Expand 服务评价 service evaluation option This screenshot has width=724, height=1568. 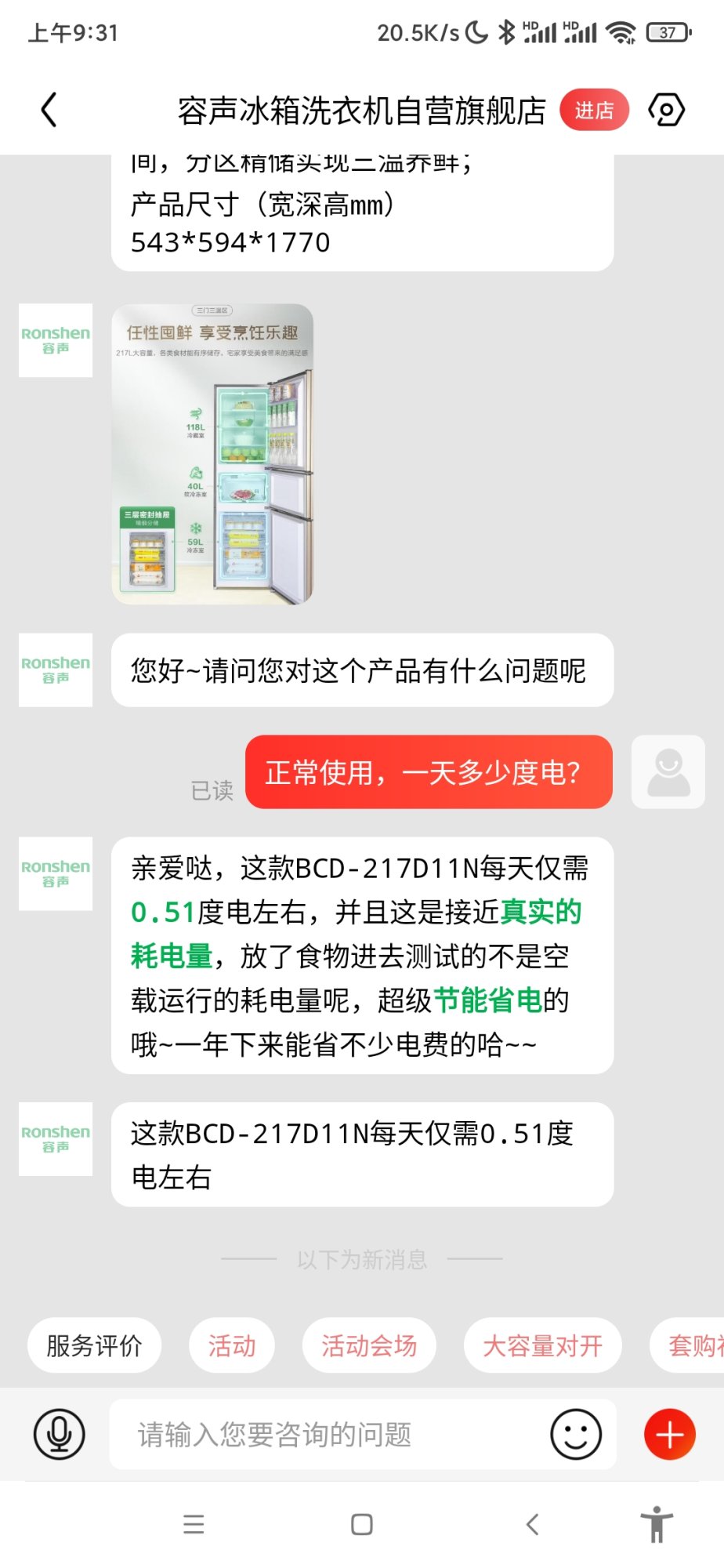[x=93, y=1345]
